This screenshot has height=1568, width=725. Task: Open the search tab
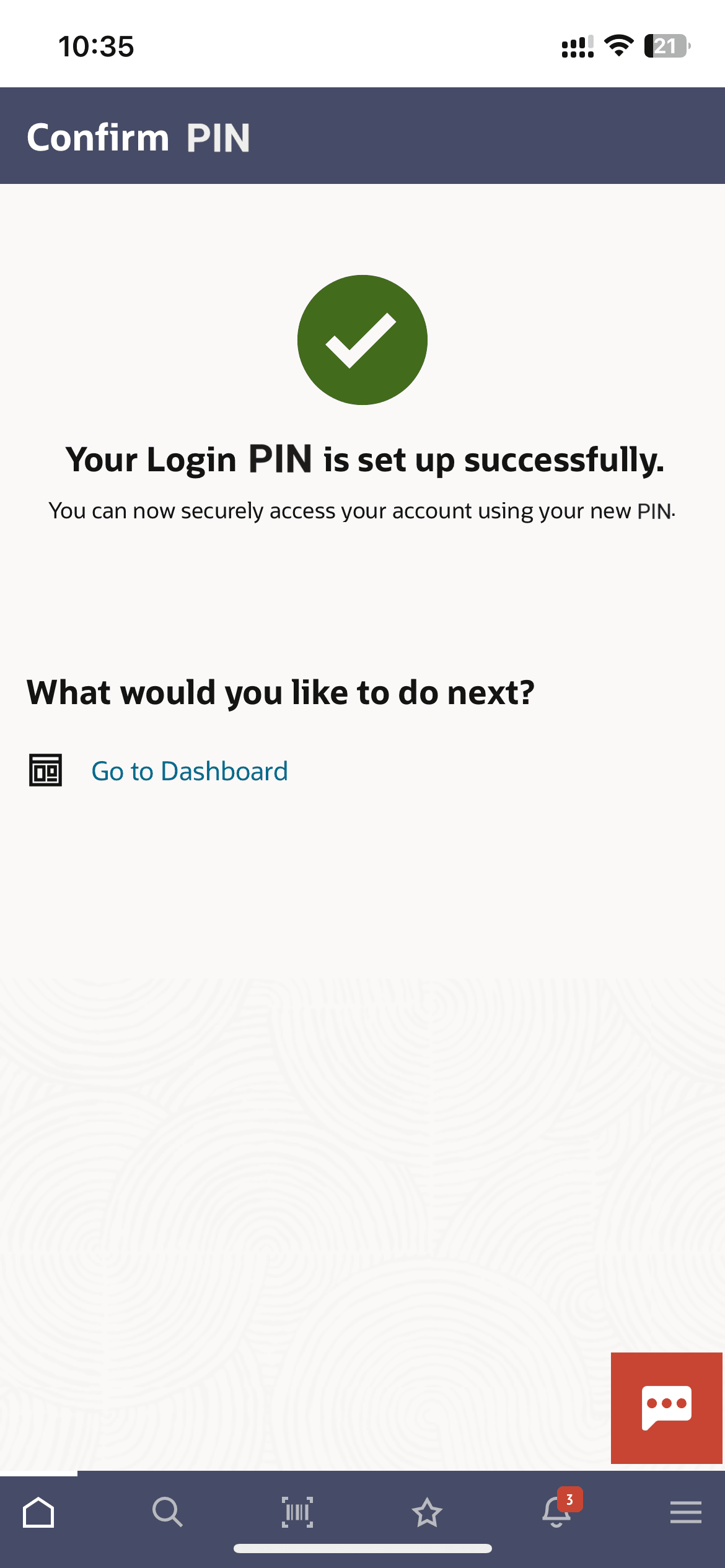point(167,1512)
